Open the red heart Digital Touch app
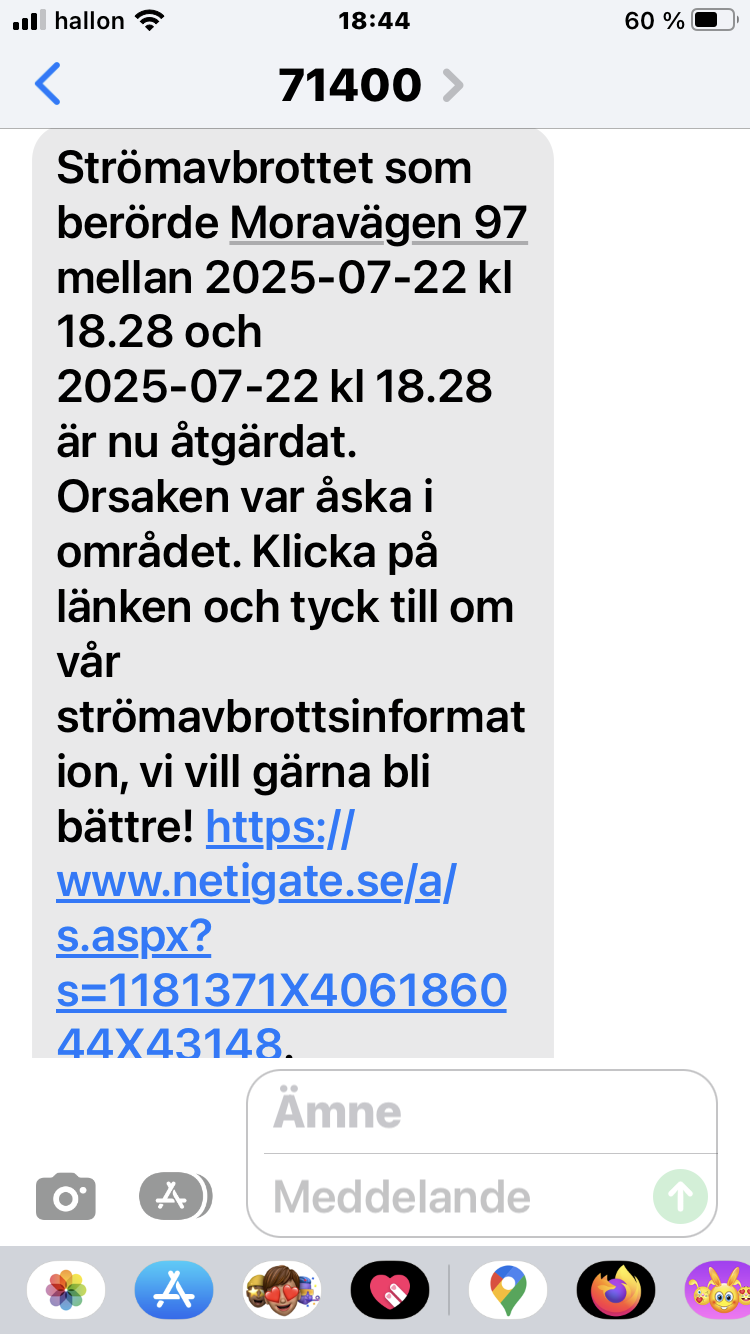The image size is (750, 1334). click(390, 1290)
